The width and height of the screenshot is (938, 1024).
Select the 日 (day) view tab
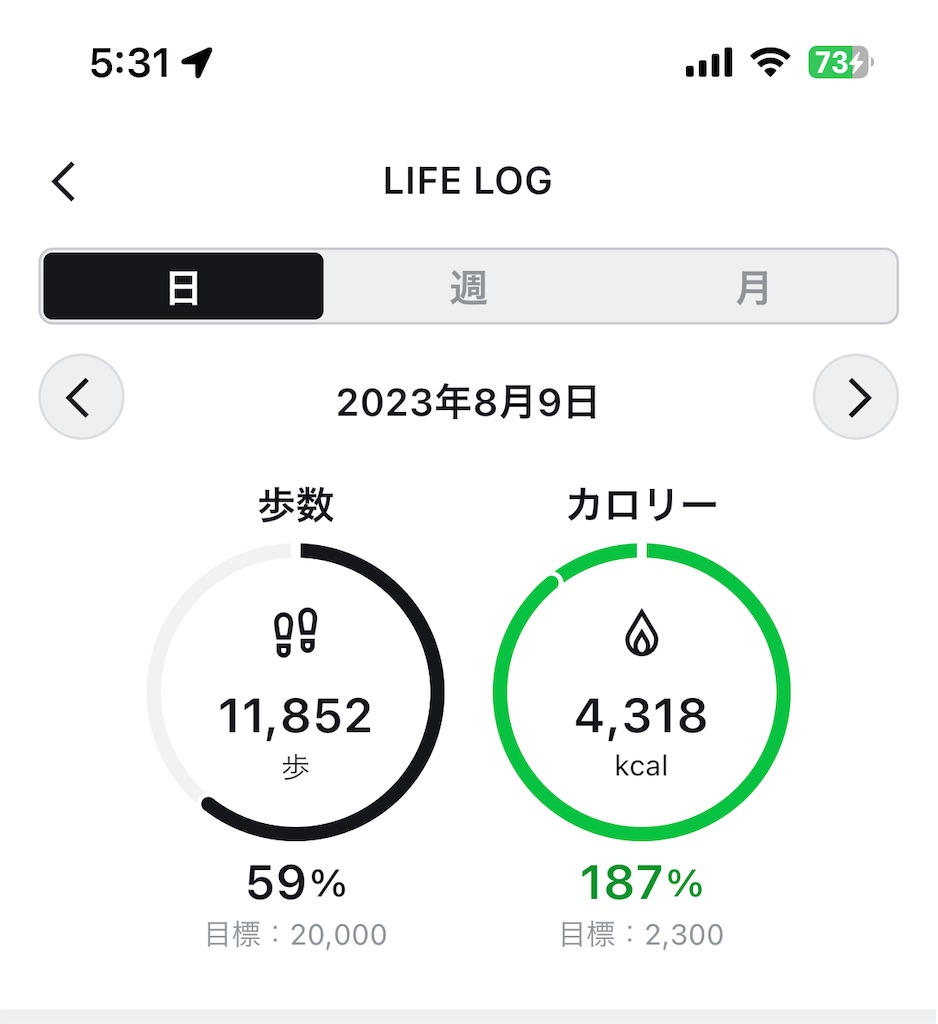(x=184, y=286)
